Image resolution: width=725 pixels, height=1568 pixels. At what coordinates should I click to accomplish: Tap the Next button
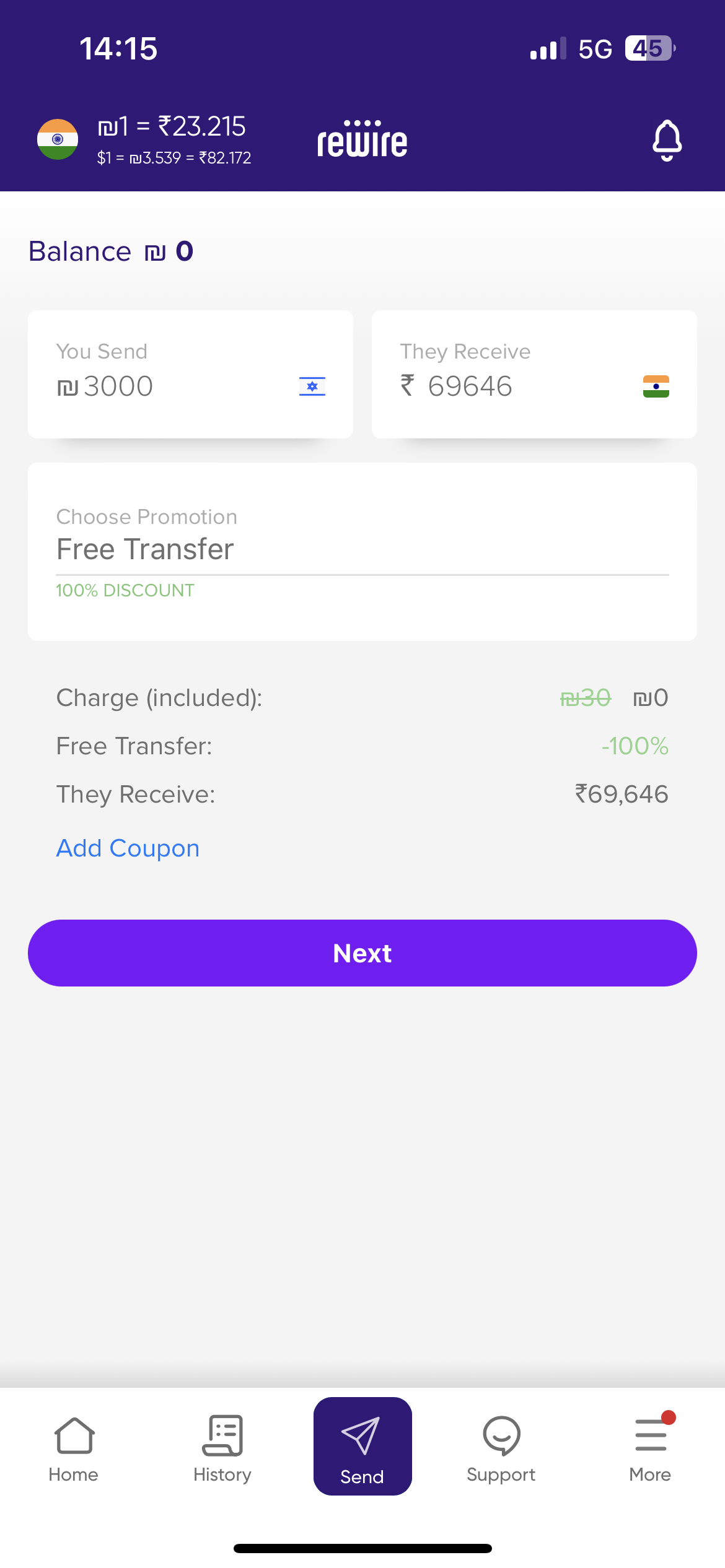(362, 953)
